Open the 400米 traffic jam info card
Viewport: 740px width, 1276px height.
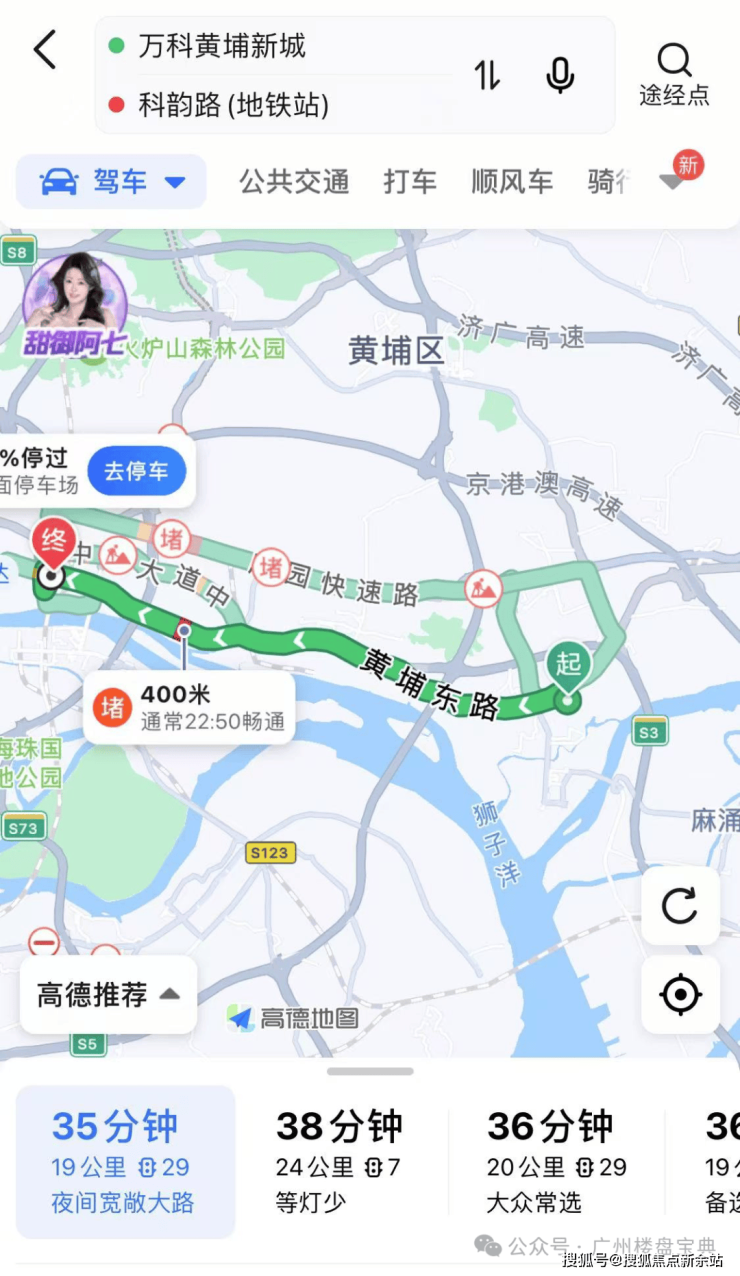[189, 707]
